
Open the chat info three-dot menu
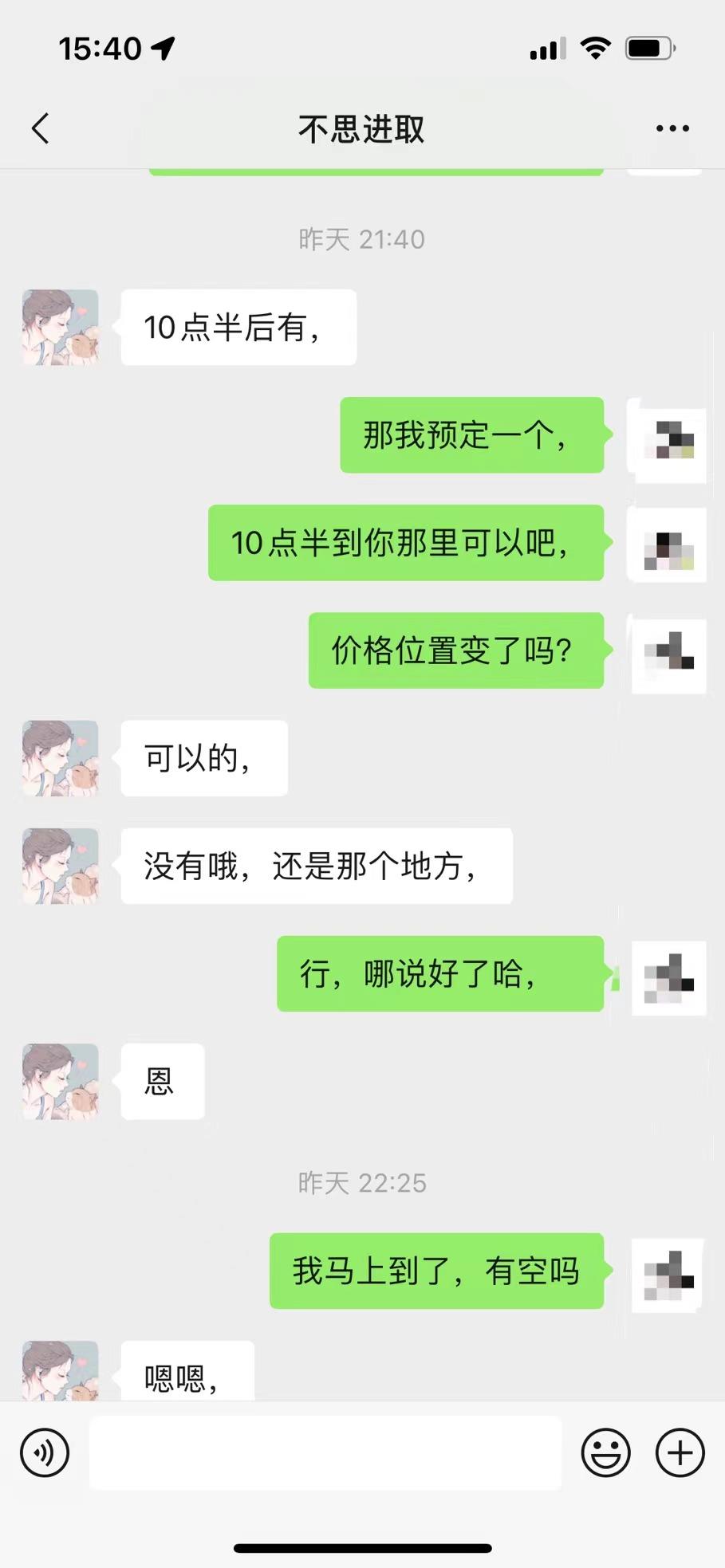coord(672,128)
